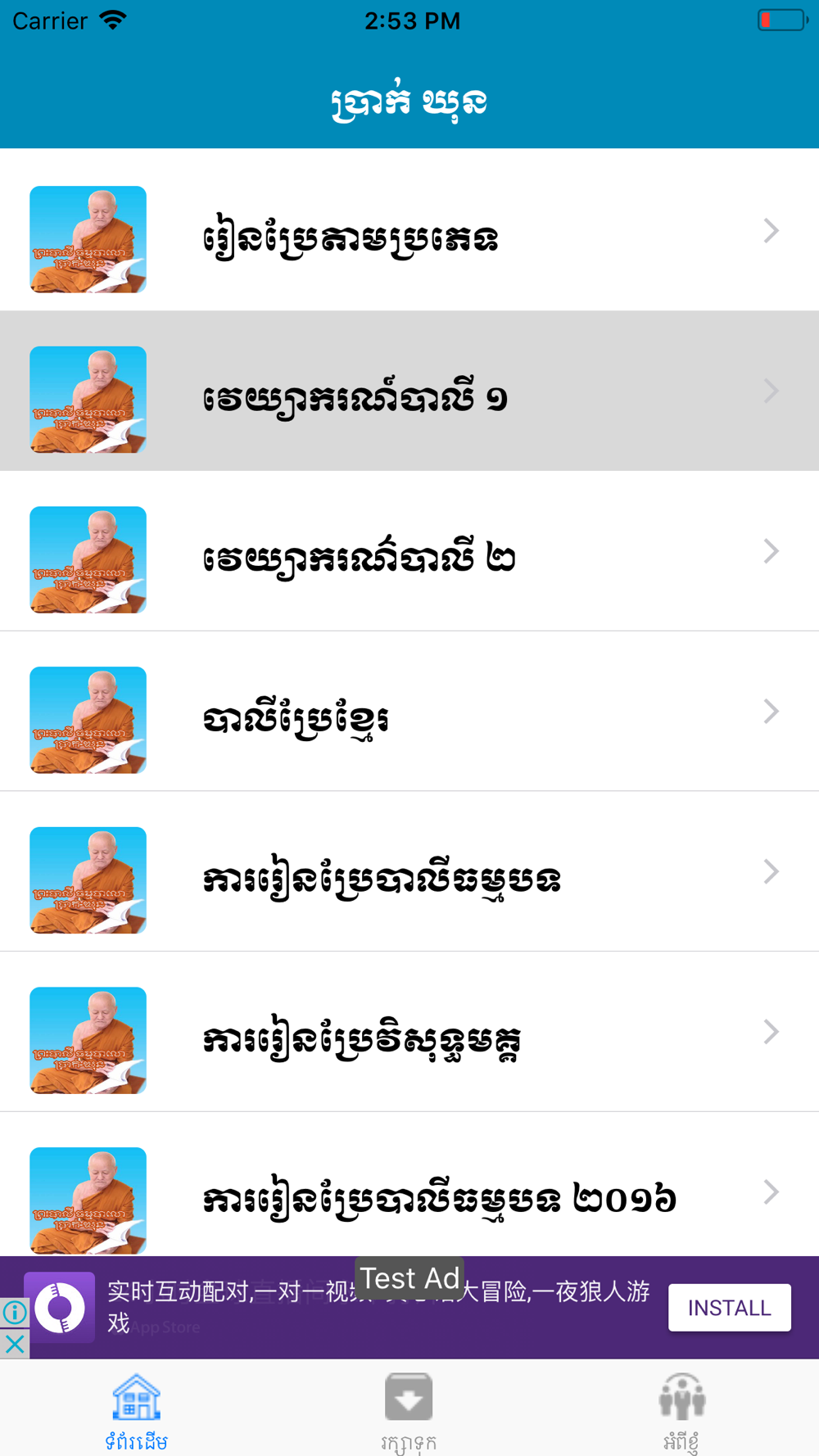Show ad info via the i icon
The width and height of the screenshot is (819, 1456).
coord(15,1313)
